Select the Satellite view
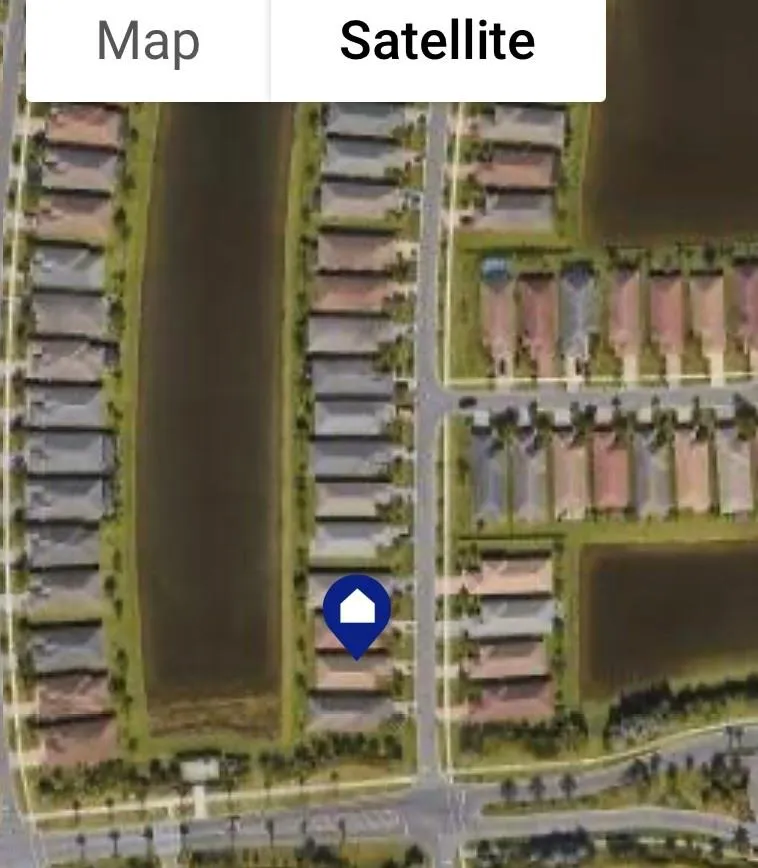 [437, 42]
